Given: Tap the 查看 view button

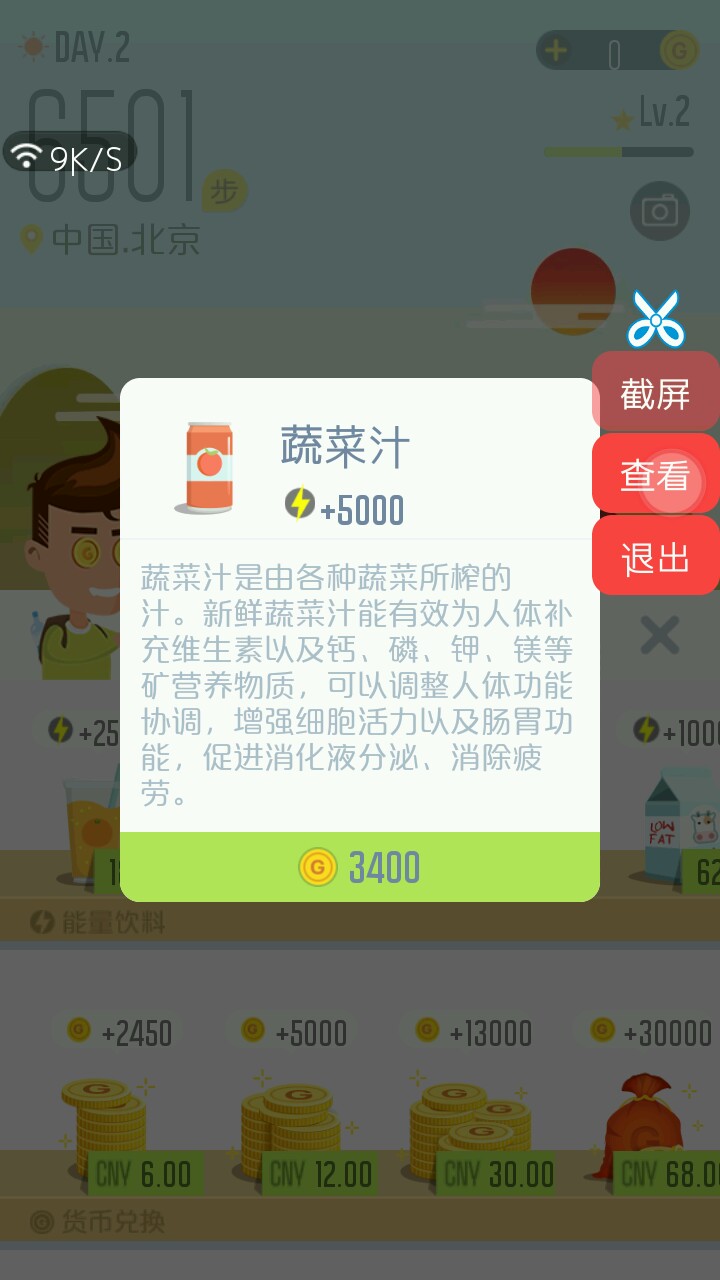Looking at the screenshot, I should (655, 475).
